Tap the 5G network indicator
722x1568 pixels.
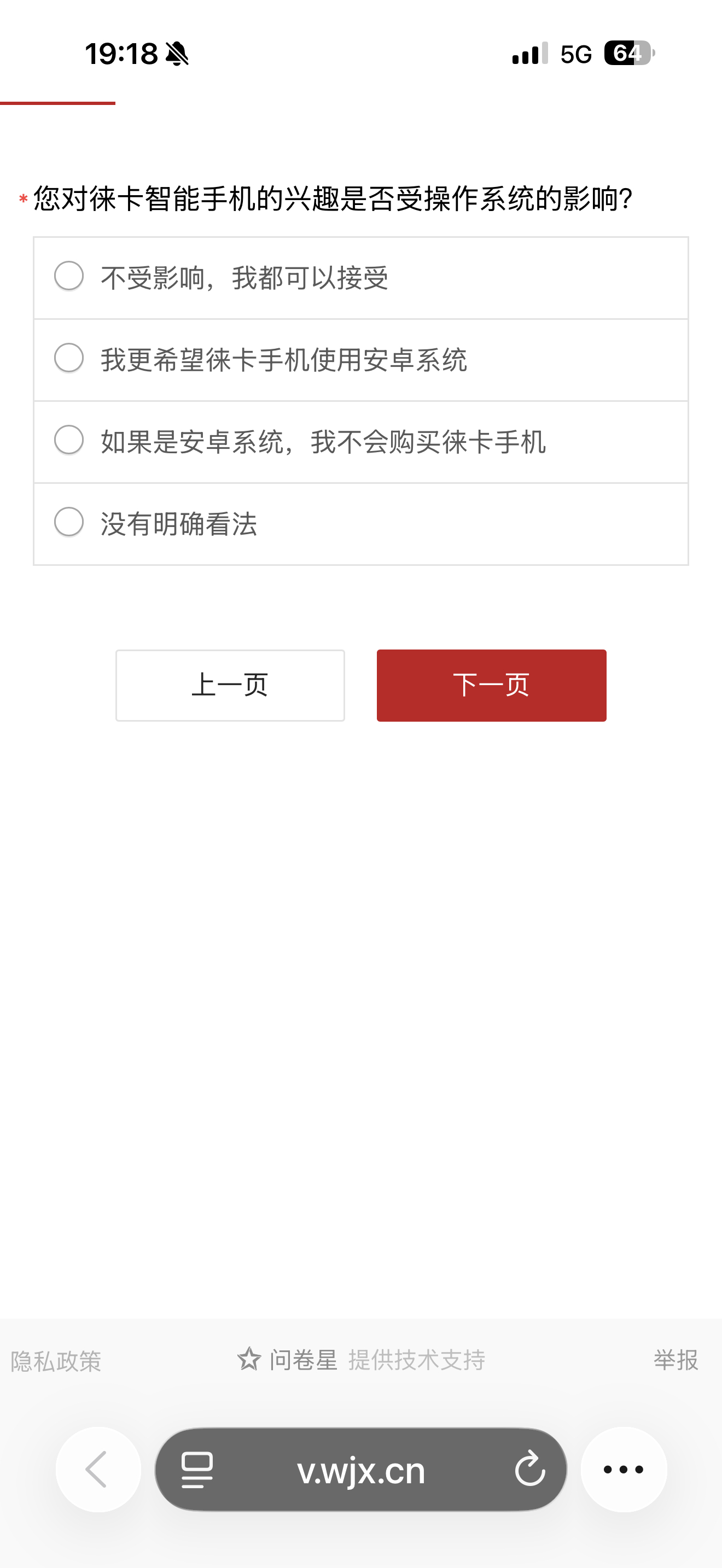pos(575,55)
